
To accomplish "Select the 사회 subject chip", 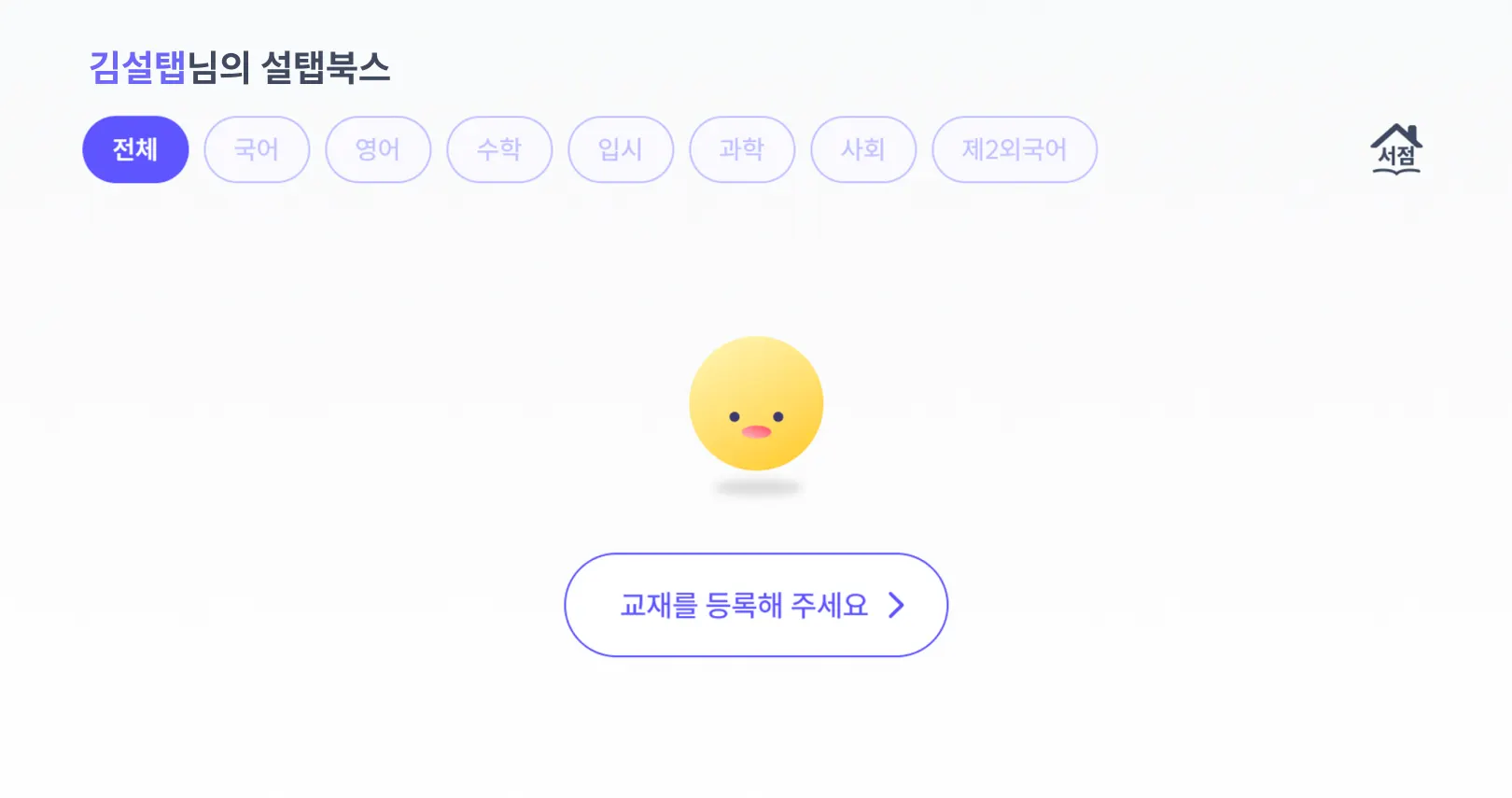I will pos(863,149).
